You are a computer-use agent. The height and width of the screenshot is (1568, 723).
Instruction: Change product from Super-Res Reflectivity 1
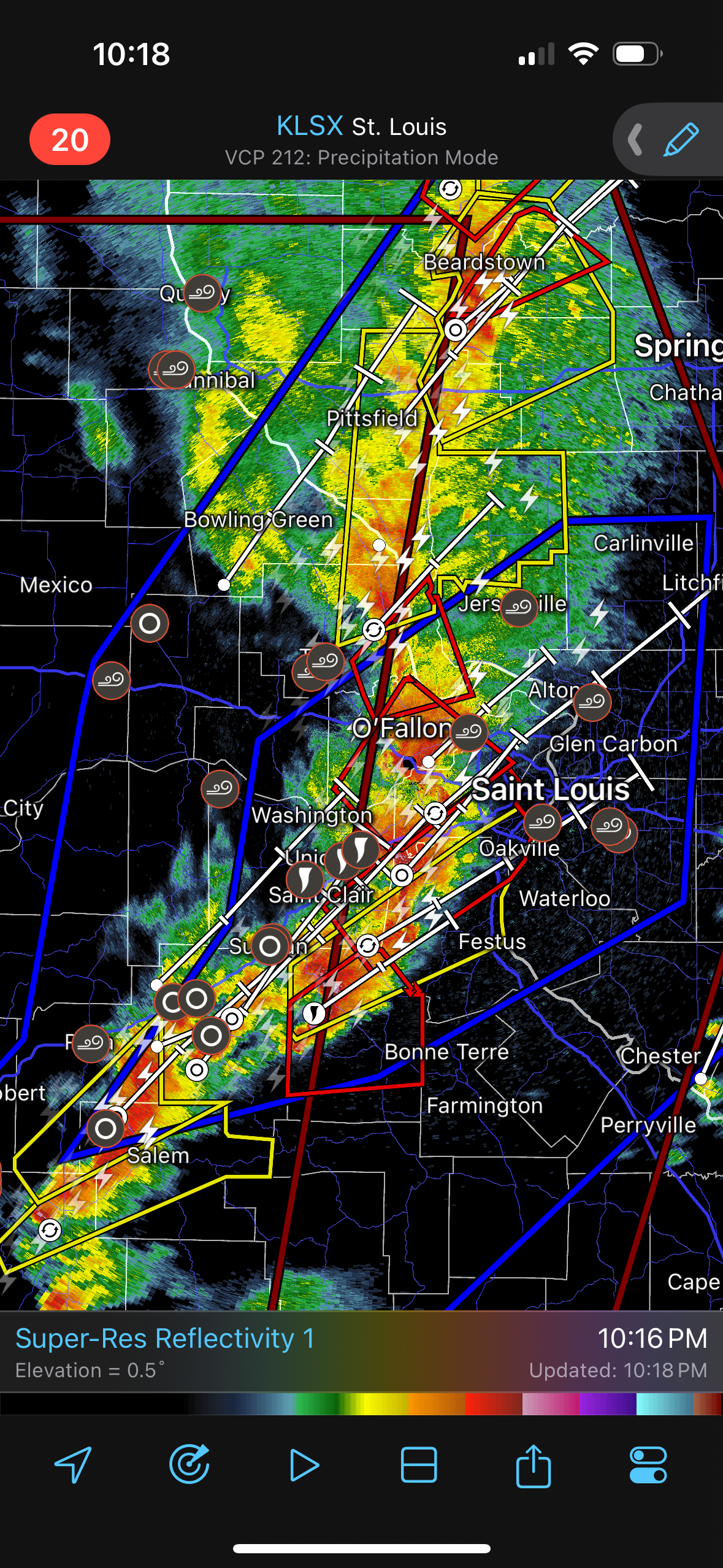(x=165, y=1339)
